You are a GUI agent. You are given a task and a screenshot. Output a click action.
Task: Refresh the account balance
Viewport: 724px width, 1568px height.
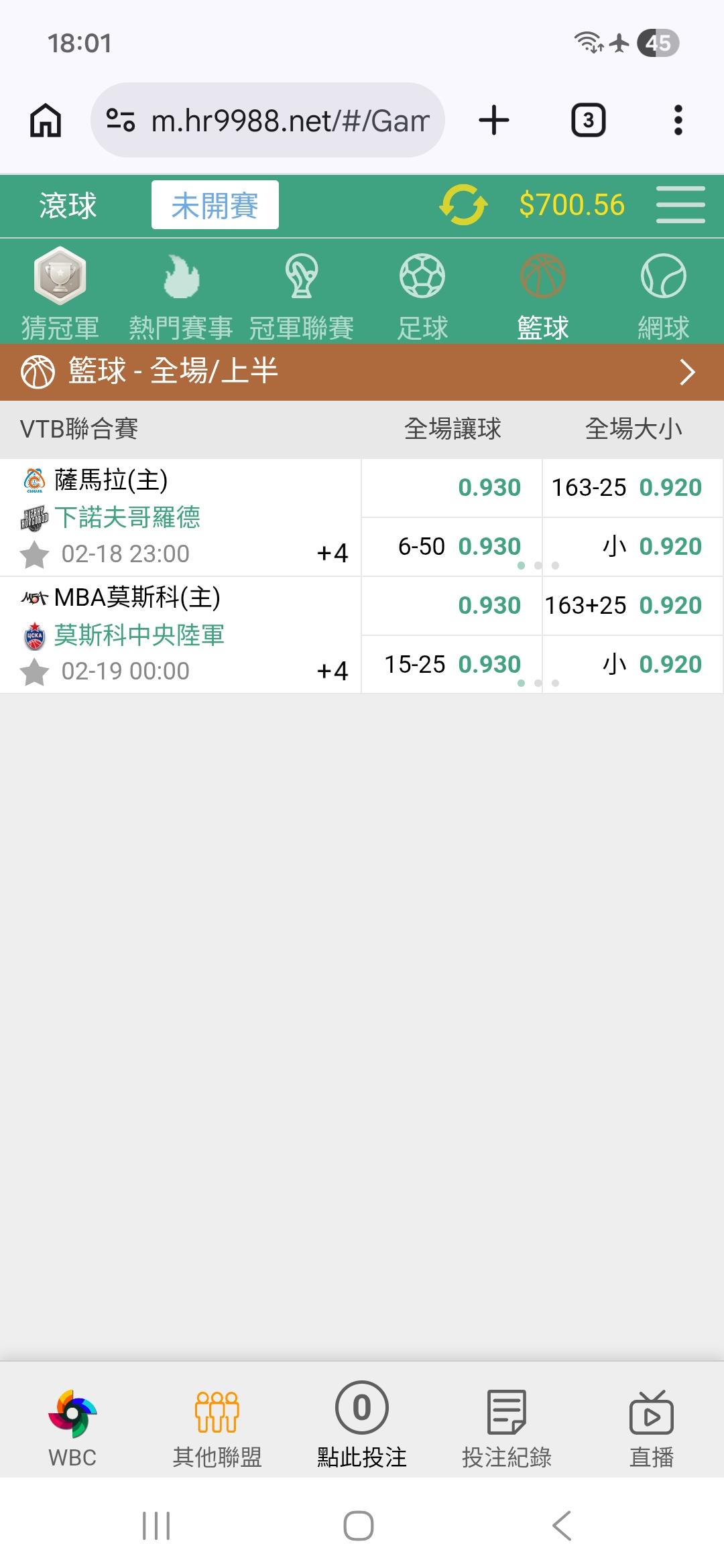[x=463, y=205]
